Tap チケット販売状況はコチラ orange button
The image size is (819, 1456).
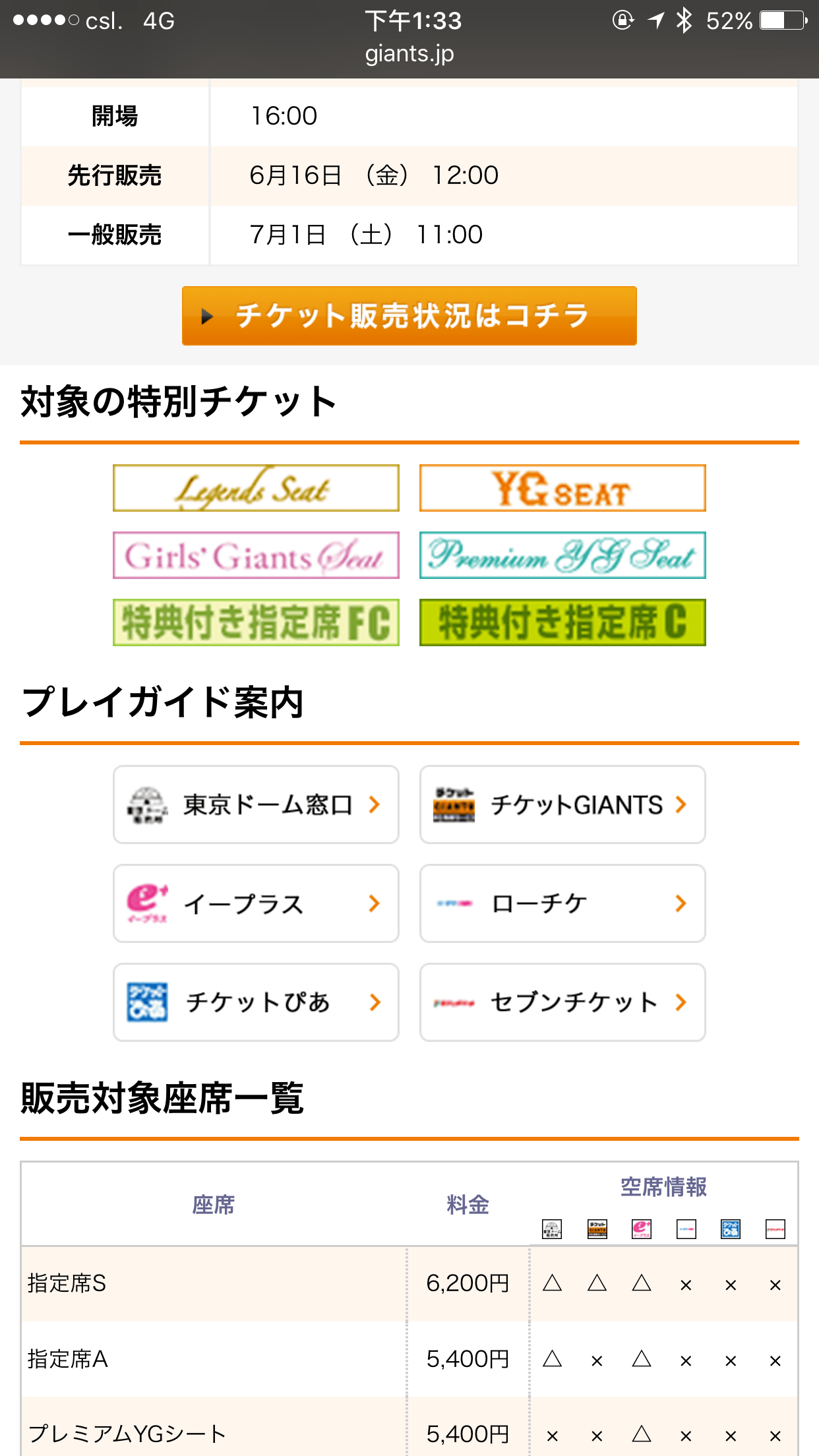point(409,316)
